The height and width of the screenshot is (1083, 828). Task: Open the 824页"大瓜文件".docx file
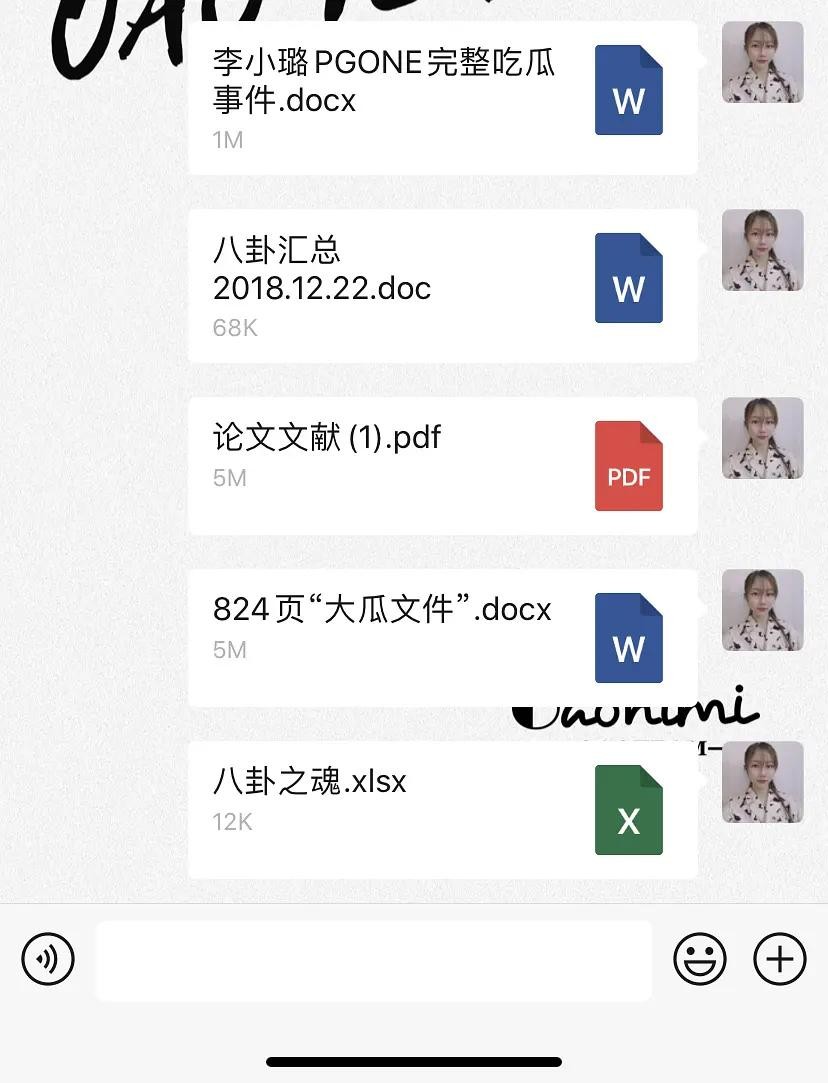[440, 637]
